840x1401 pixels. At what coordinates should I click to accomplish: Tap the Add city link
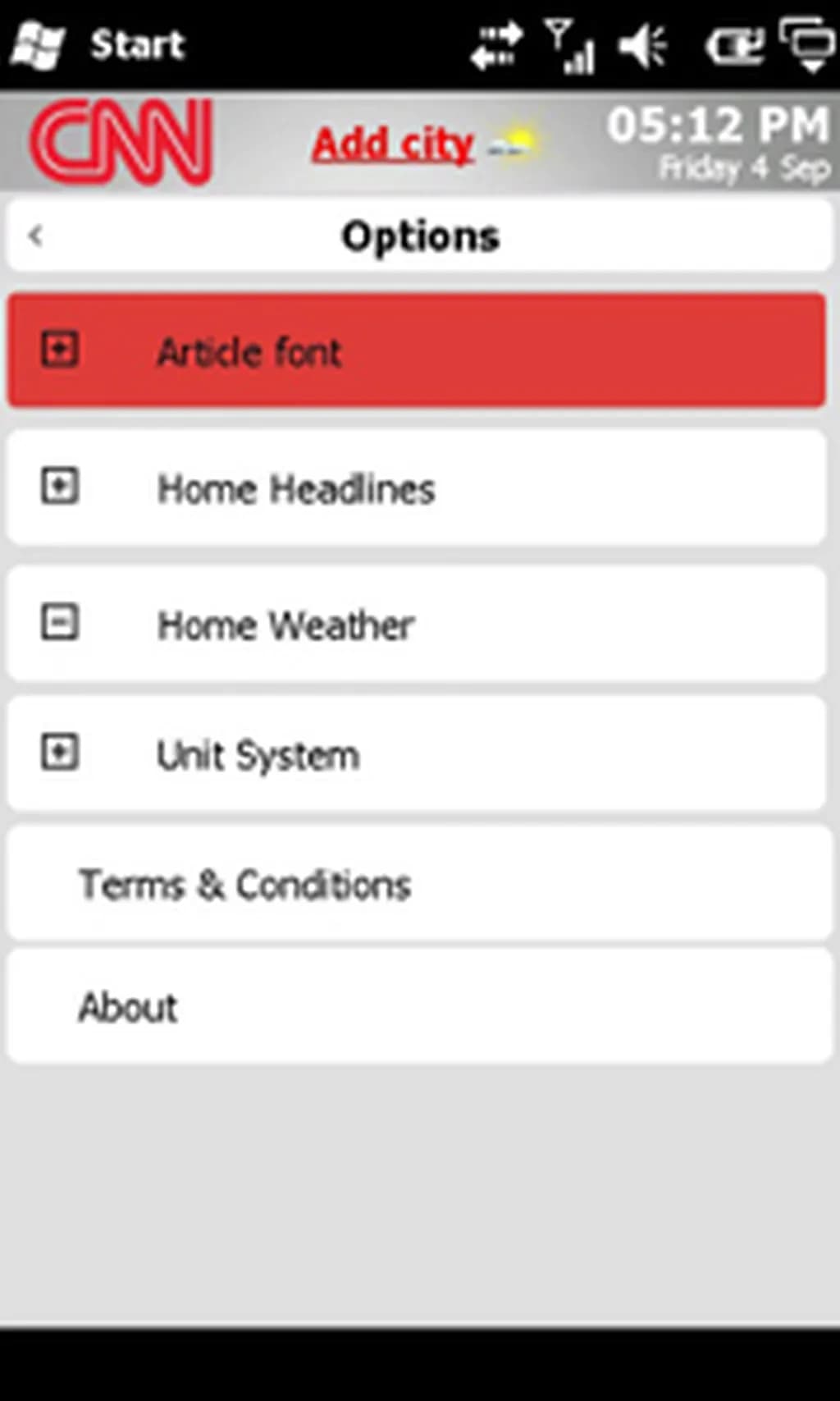click(393, 145)
